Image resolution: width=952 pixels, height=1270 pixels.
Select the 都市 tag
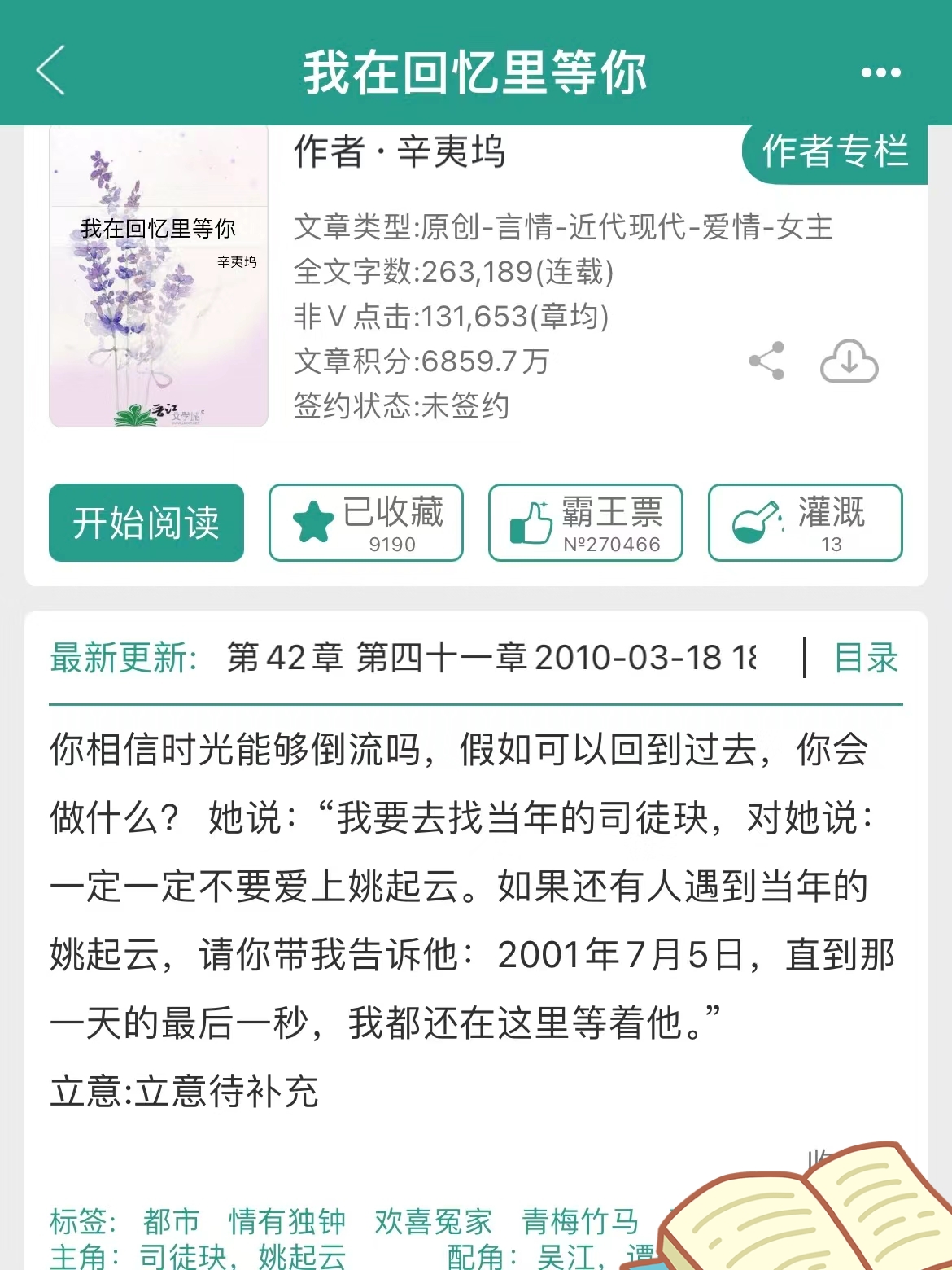[171, 1221]
